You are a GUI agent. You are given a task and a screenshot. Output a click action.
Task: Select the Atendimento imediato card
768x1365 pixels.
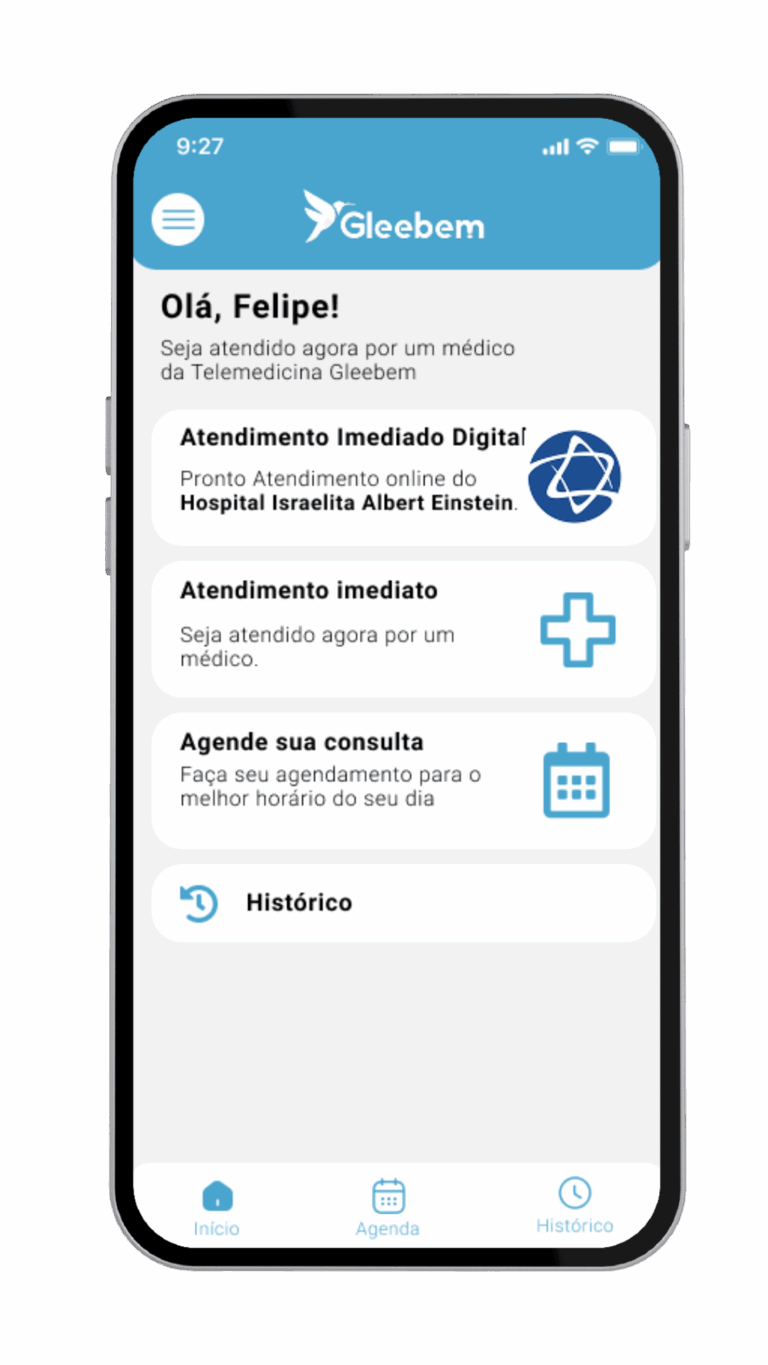[403, 629]
